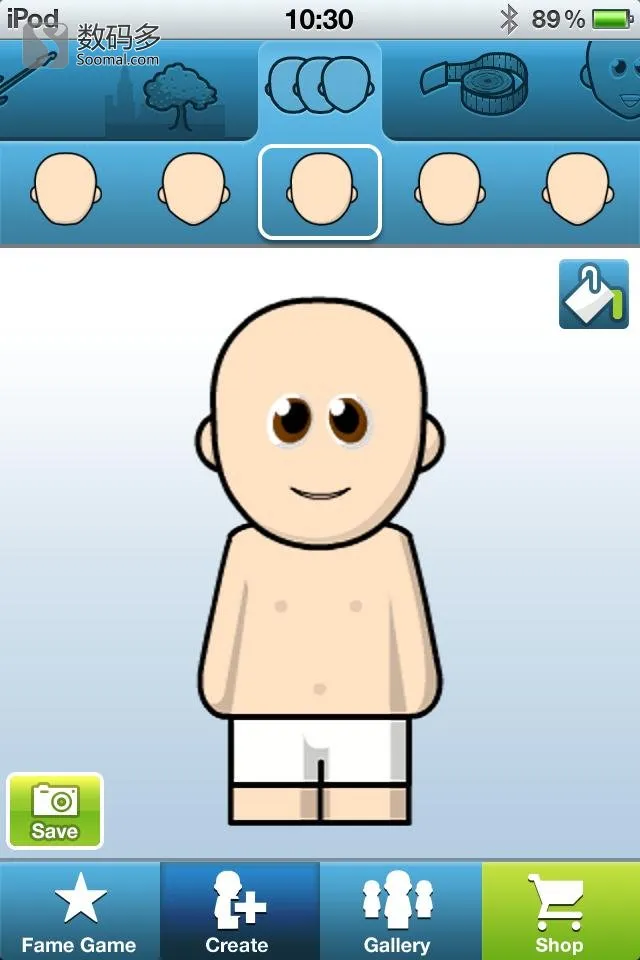
Task: Save the avatar with the camera button
Action: pos(55,810)
